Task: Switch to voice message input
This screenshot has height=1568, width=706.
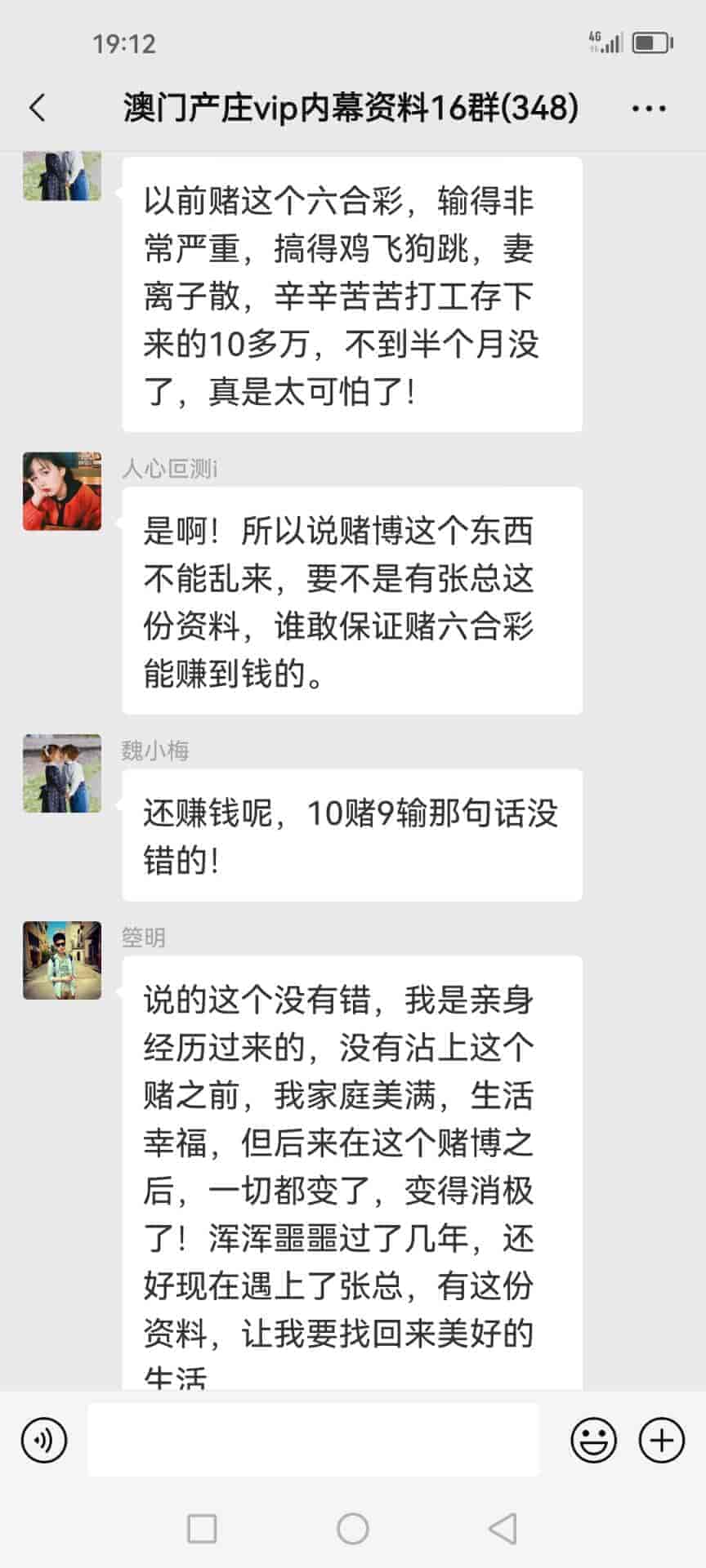Action: [44, 1441]
